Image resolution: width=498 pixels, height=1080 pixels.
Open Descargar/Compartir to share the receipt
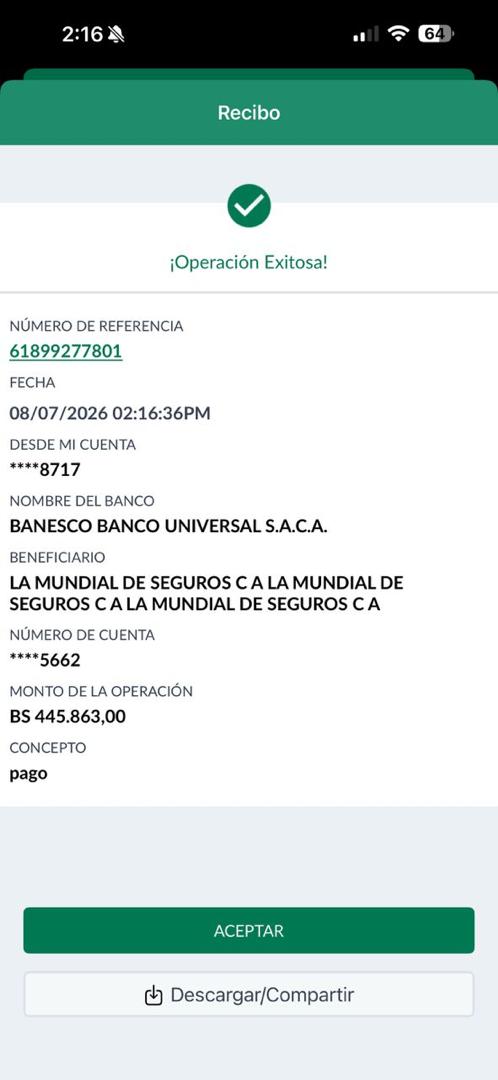click(x=249, y=995)
